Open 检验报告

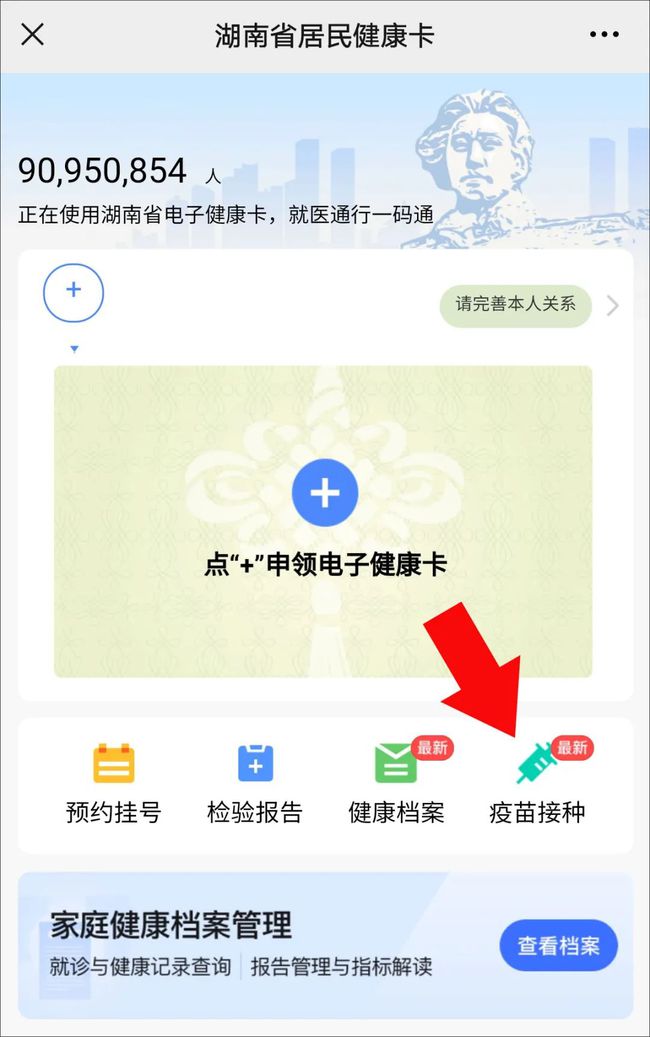pos(255,784)
